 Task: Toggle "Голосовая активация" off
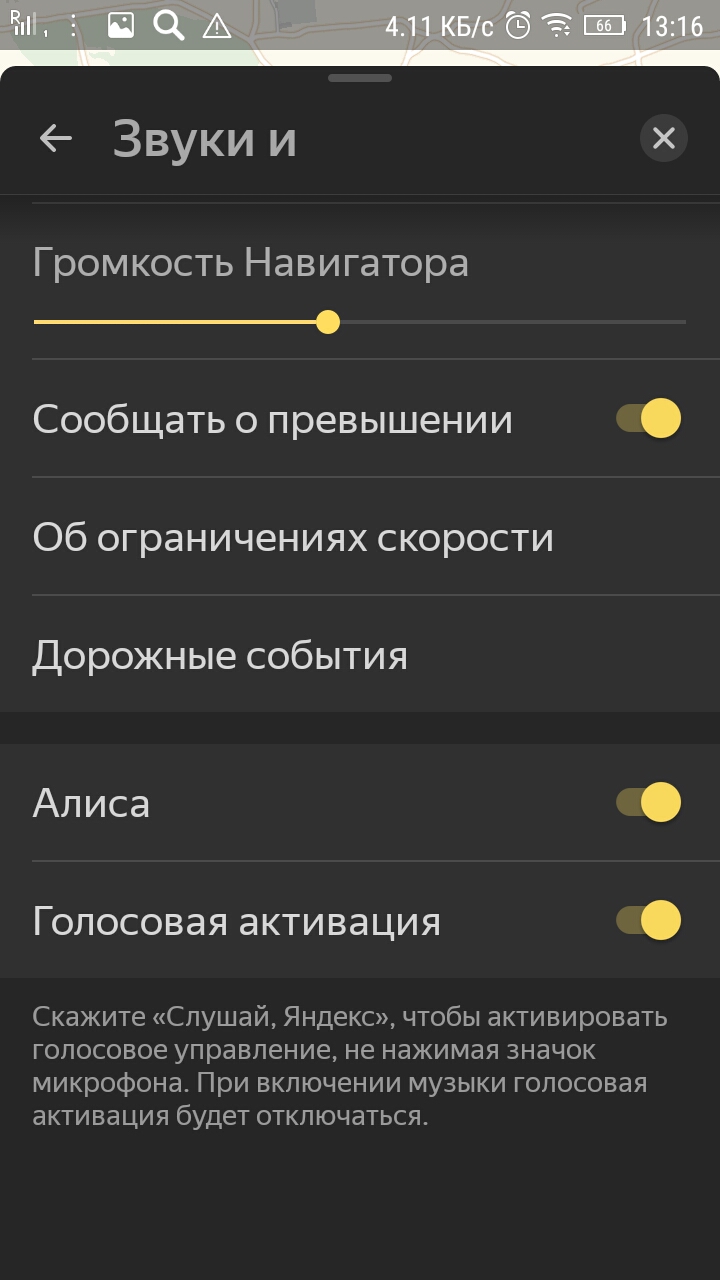point(648,920)
